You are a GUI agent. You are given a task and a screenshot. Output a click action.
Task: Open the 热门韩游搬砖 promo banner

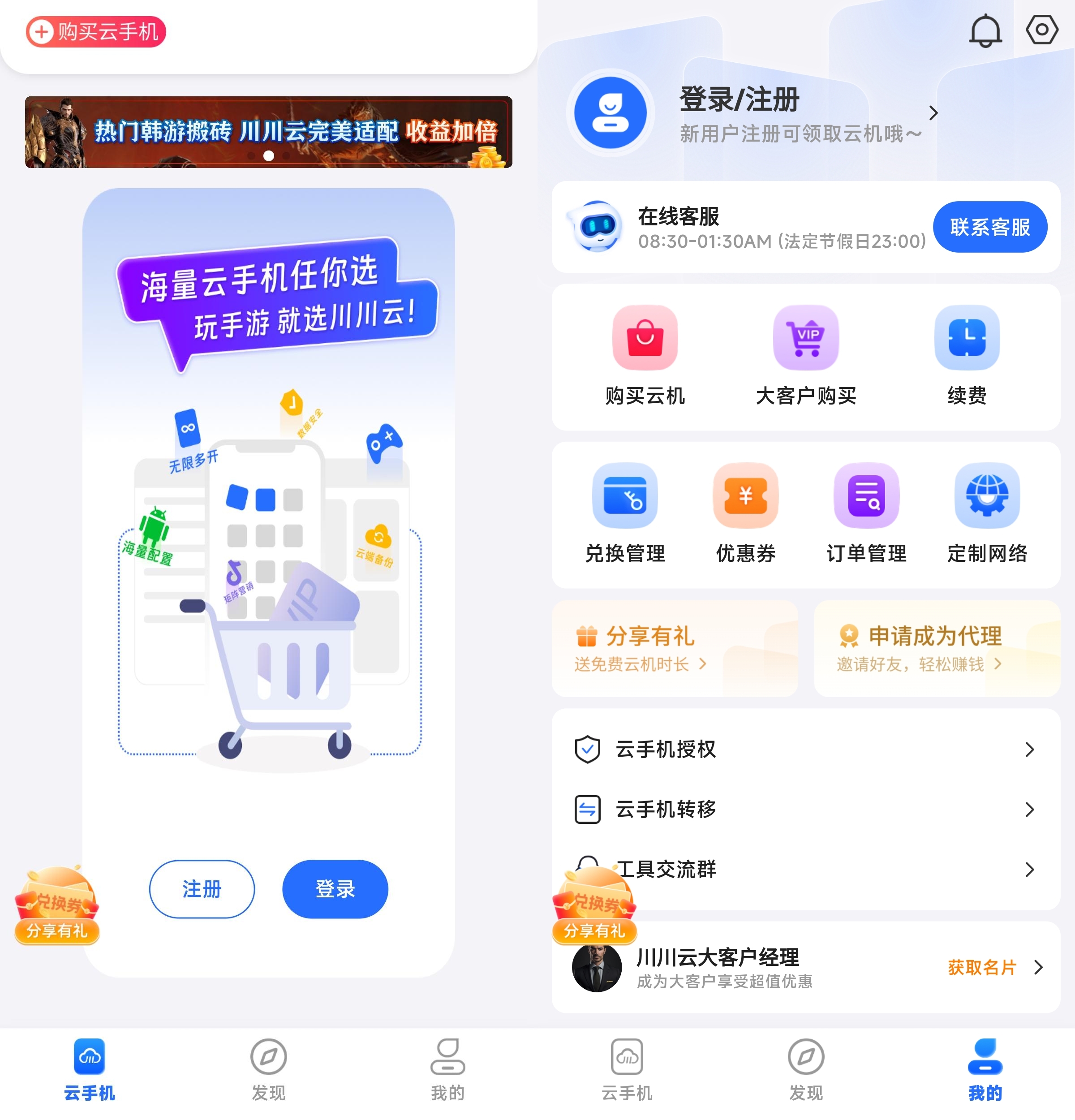(268, 132)
